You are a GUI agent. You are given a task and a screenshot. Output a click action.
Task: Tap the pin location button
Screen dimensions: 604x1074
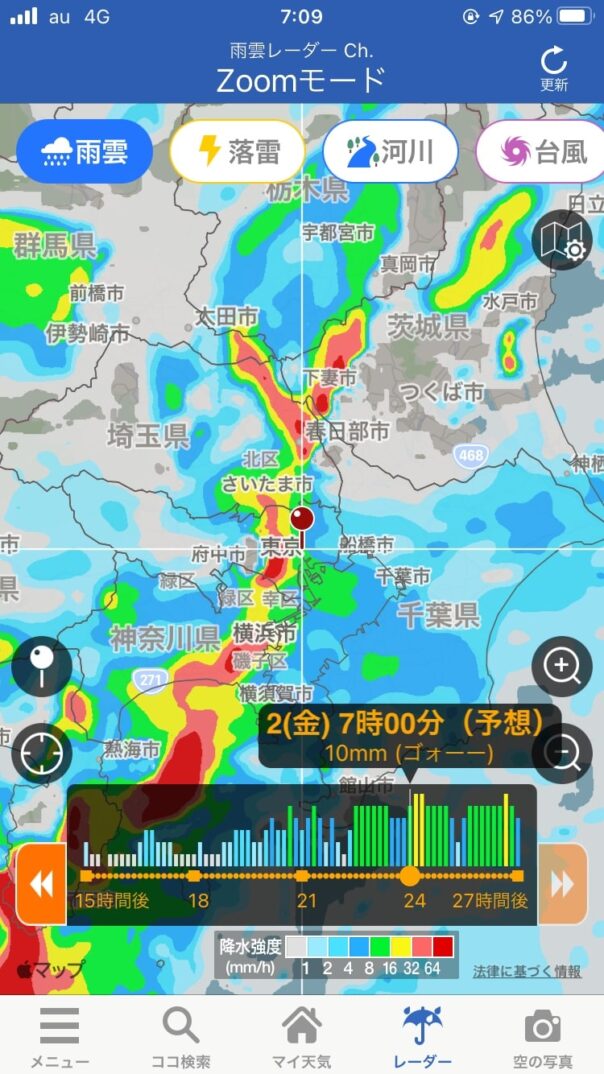pyautogui.click(x=41, y=667)
